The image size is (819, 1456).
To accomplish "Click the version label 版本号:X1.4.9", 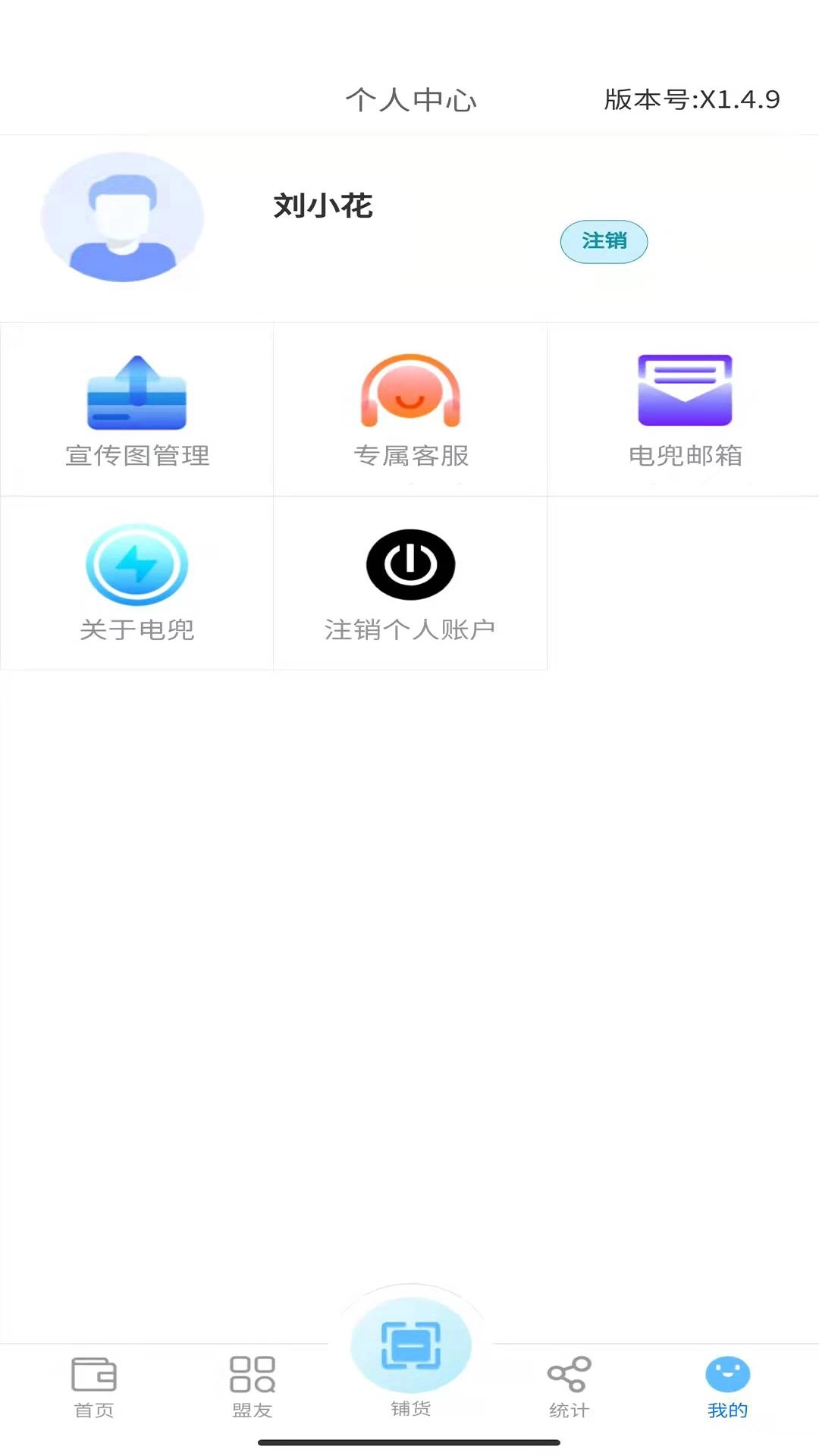I will (x=692, y=98).
